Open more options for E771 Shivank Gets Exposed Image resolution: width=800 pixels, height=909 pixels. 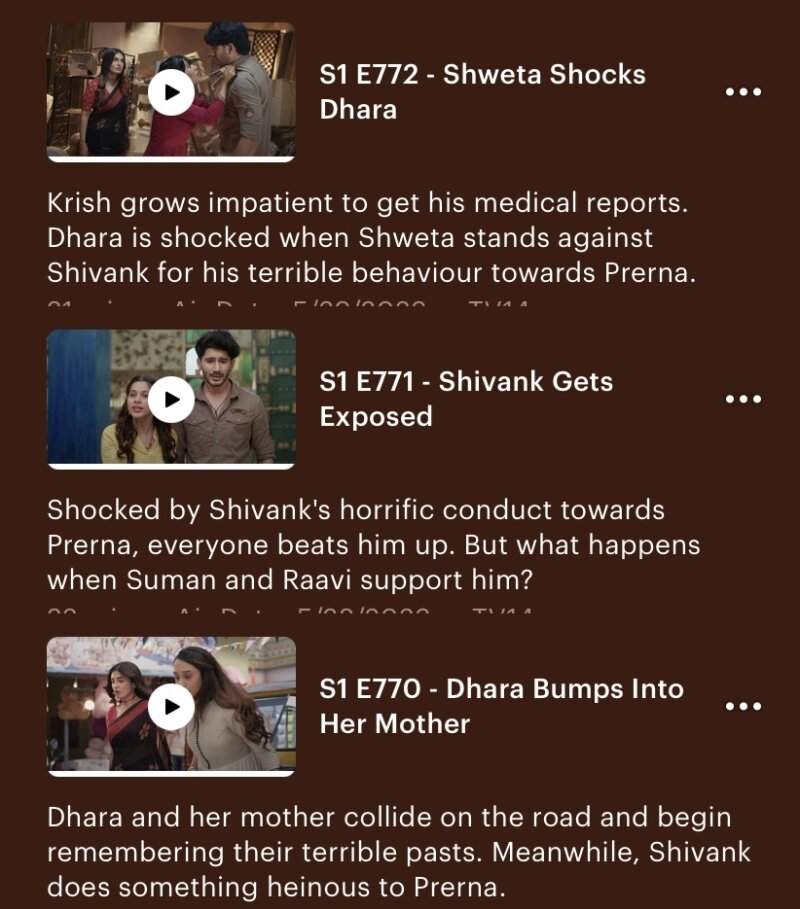pyautogui.click(x=742, y=399)
